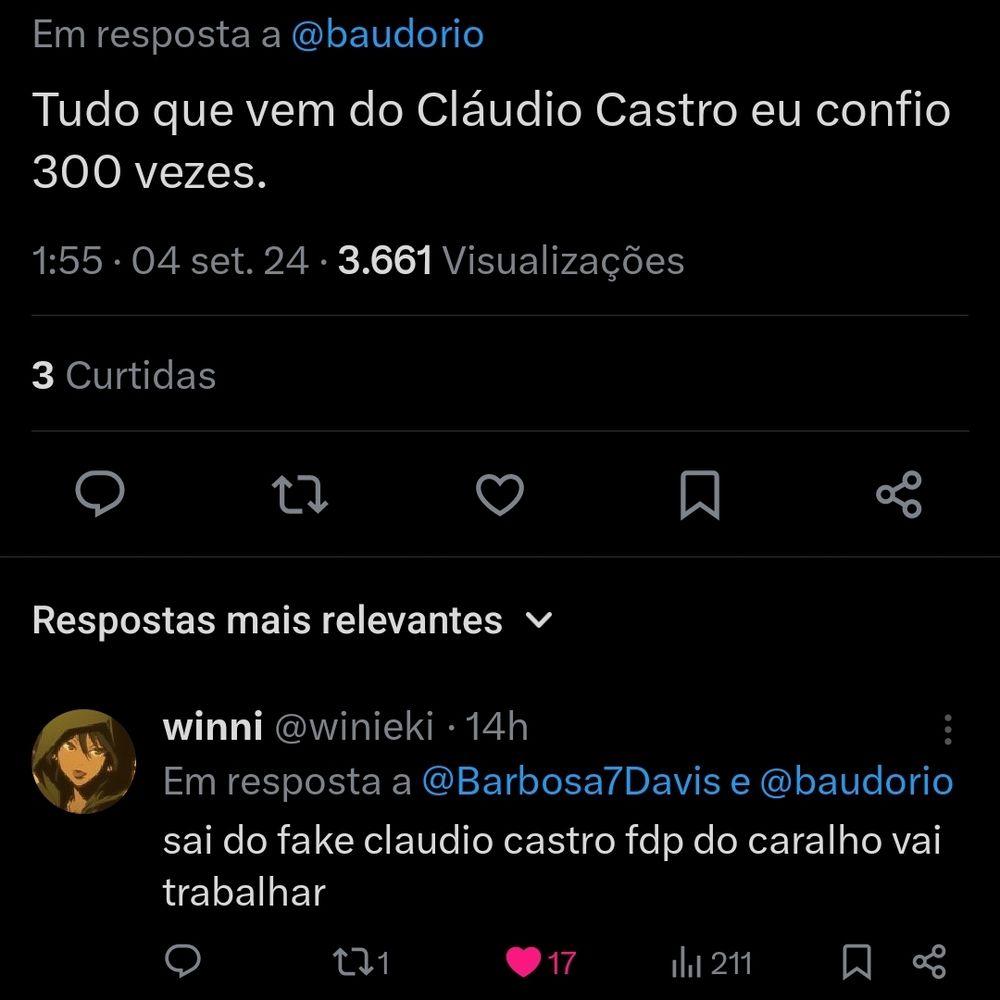
Task: Open winni's profile via the @winieki handle
Action: tap(354, 726)
